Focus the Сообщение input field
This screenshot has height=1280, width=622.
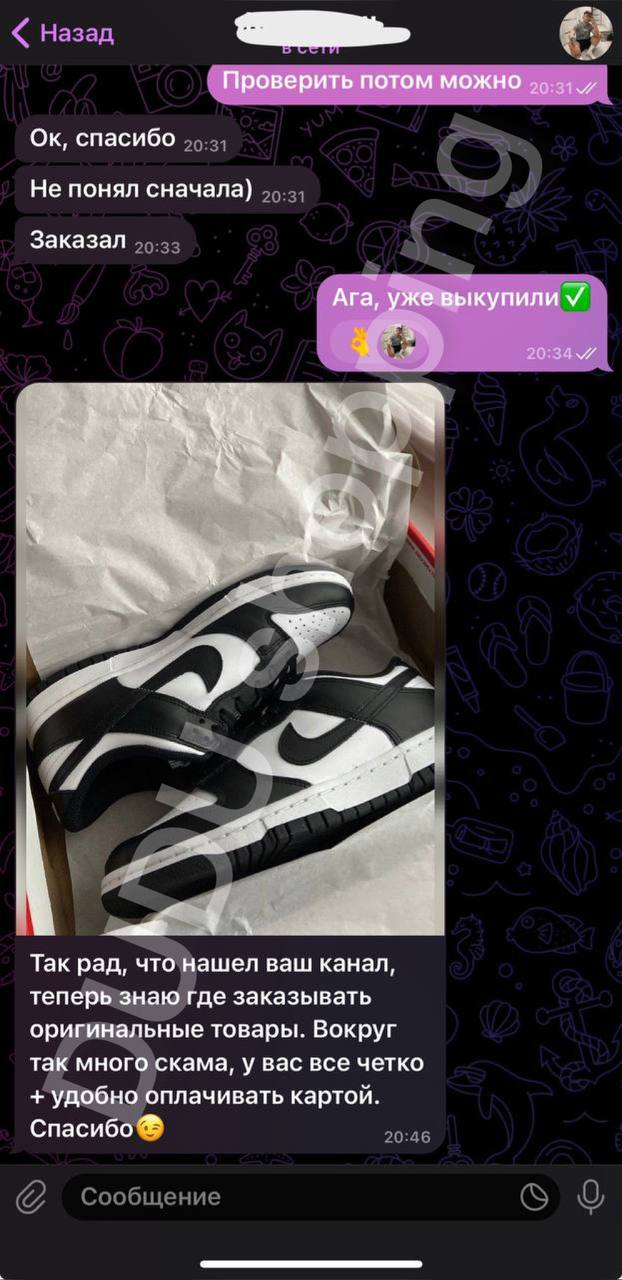pyautogui.click(x=290, y=1197)
